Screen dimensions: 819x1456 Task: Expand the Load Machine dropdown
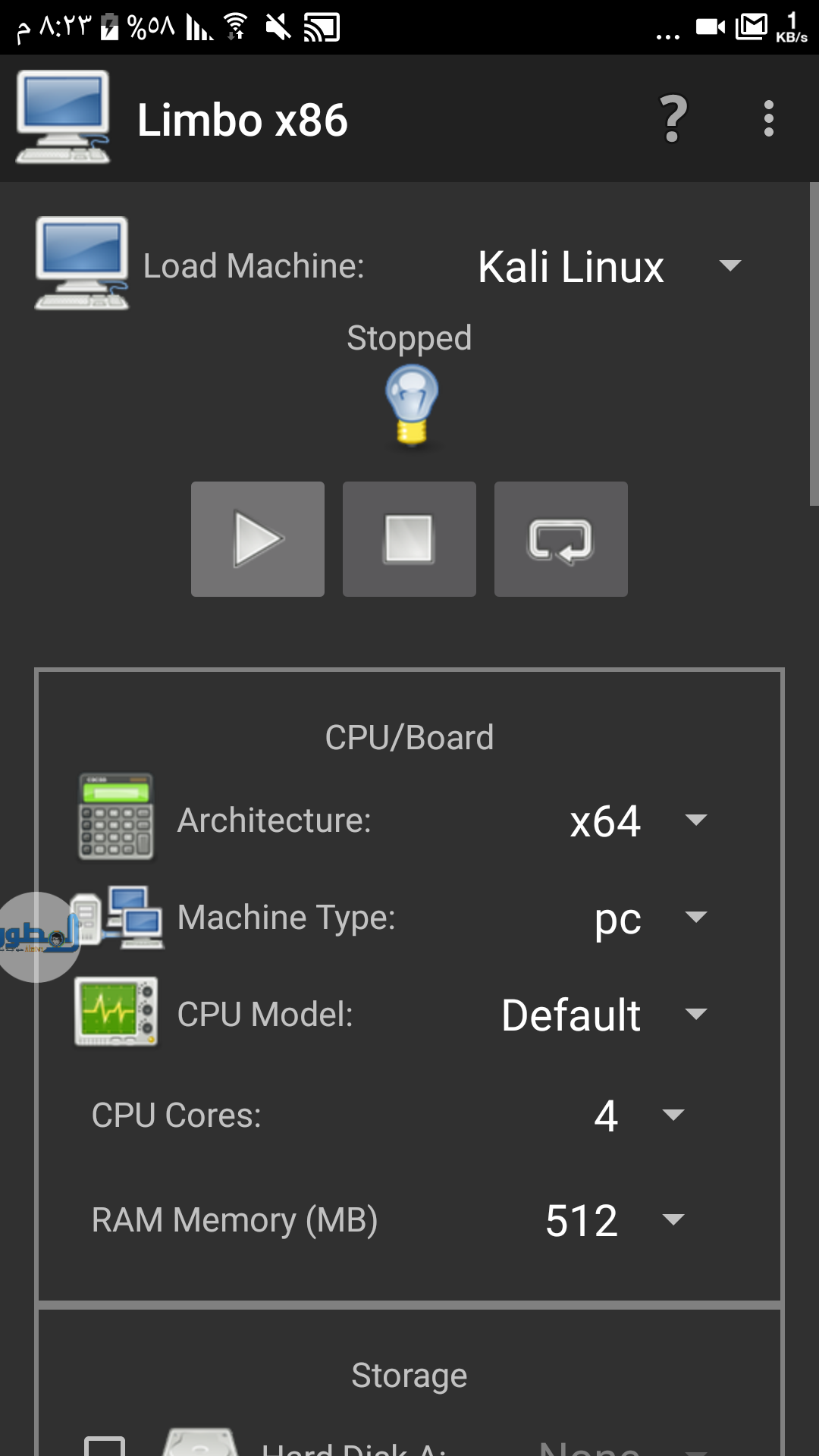click(607, 267)
